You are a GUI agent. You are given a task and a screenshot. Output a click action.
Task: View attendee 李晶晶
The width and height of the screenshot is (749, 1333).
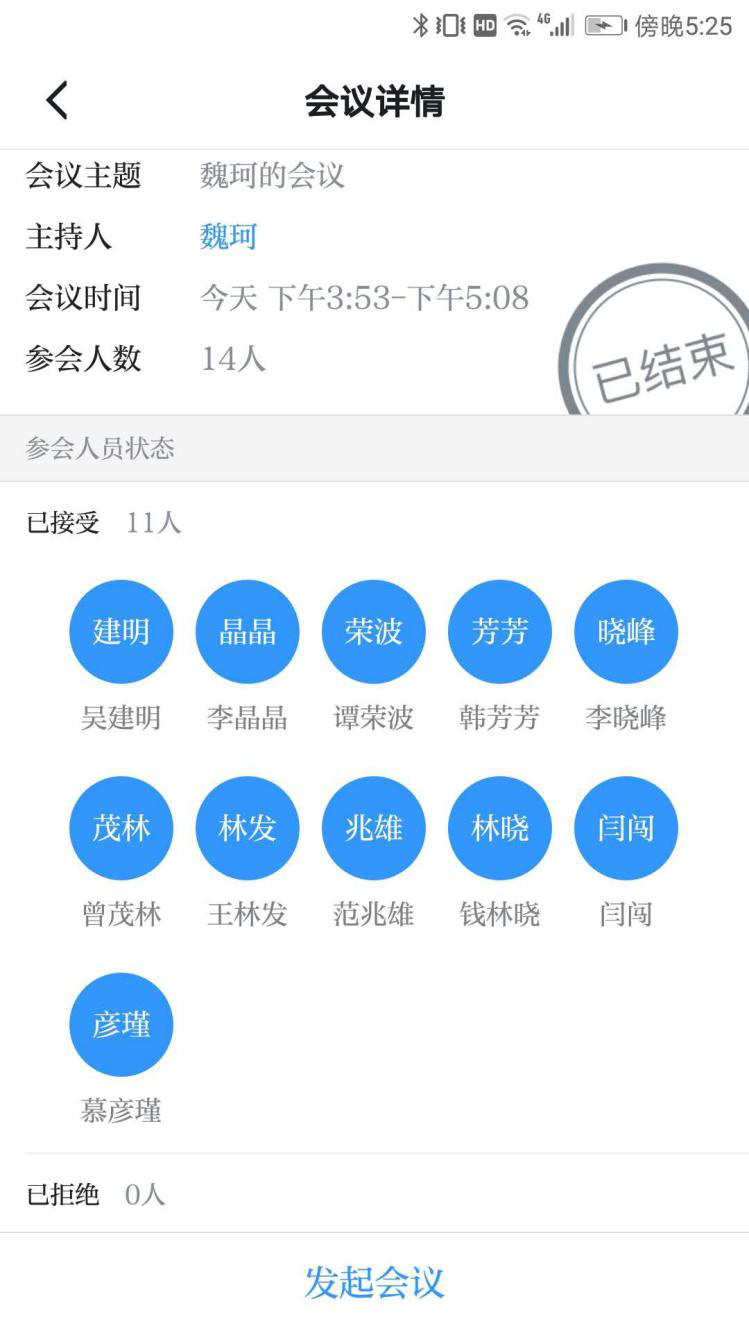click(x=247, y=632)
